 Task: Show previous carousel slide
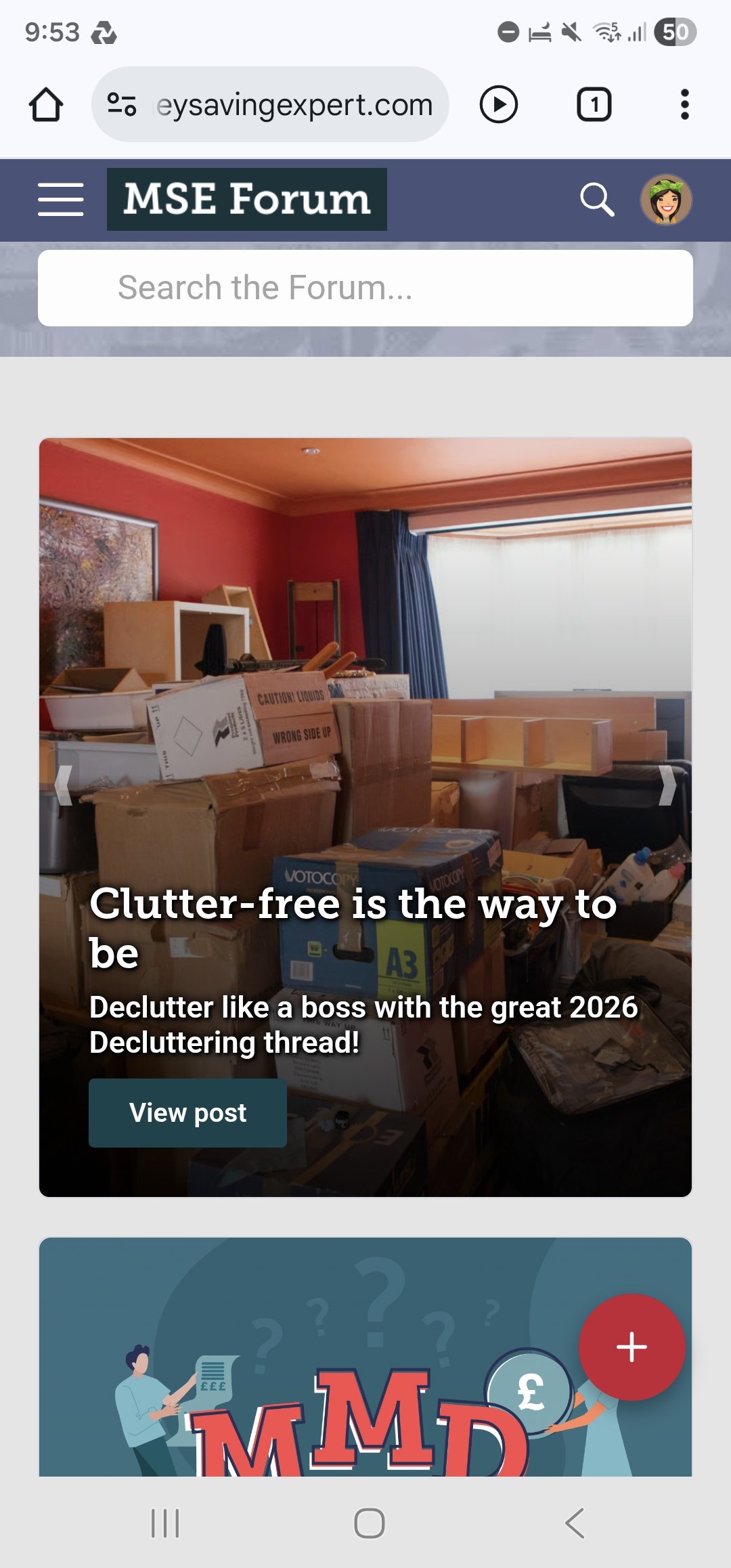[x=64, y=785]
